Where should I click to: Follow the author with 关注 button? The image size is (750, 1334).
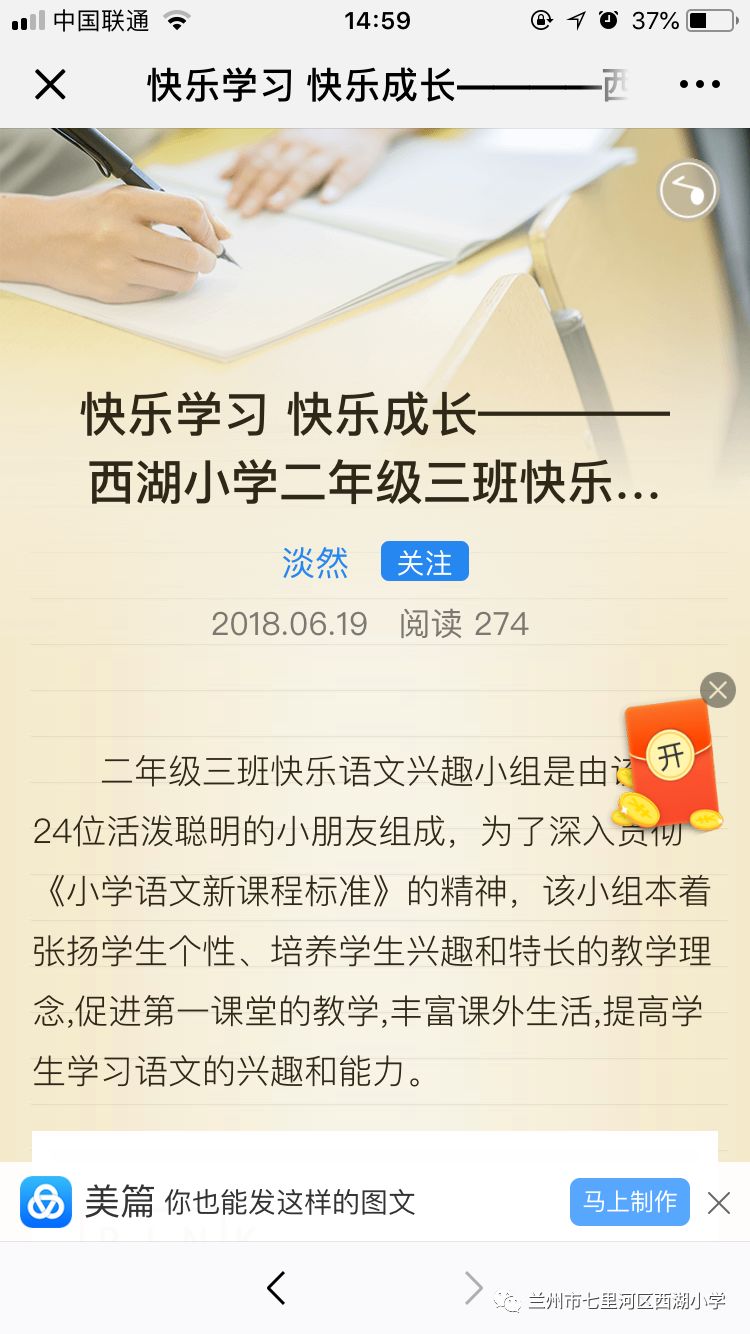425,562
